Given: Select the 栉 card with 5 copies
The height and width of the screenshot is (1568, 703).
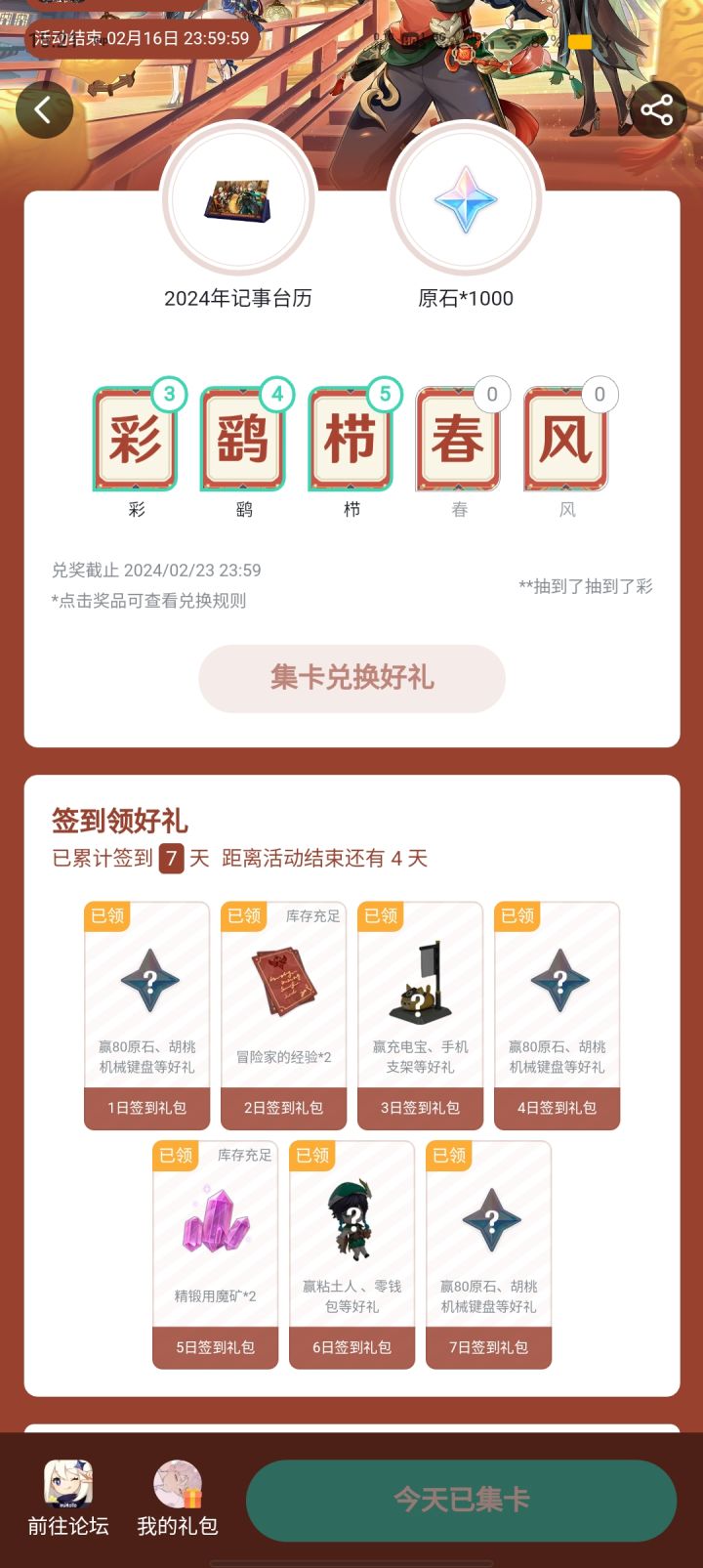Looking at the screenshot, I should pos(351,438).
